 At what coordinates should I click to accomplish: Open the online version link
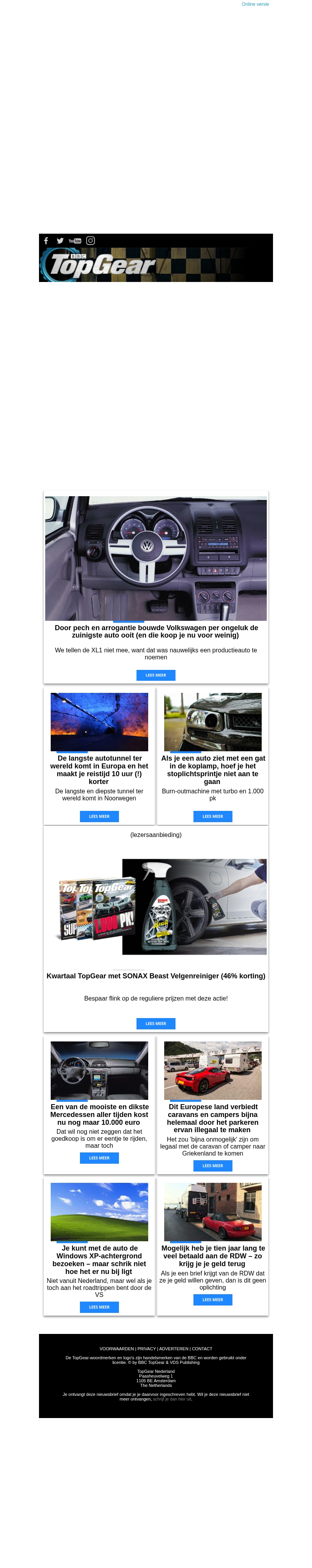(x=255, y=4)
